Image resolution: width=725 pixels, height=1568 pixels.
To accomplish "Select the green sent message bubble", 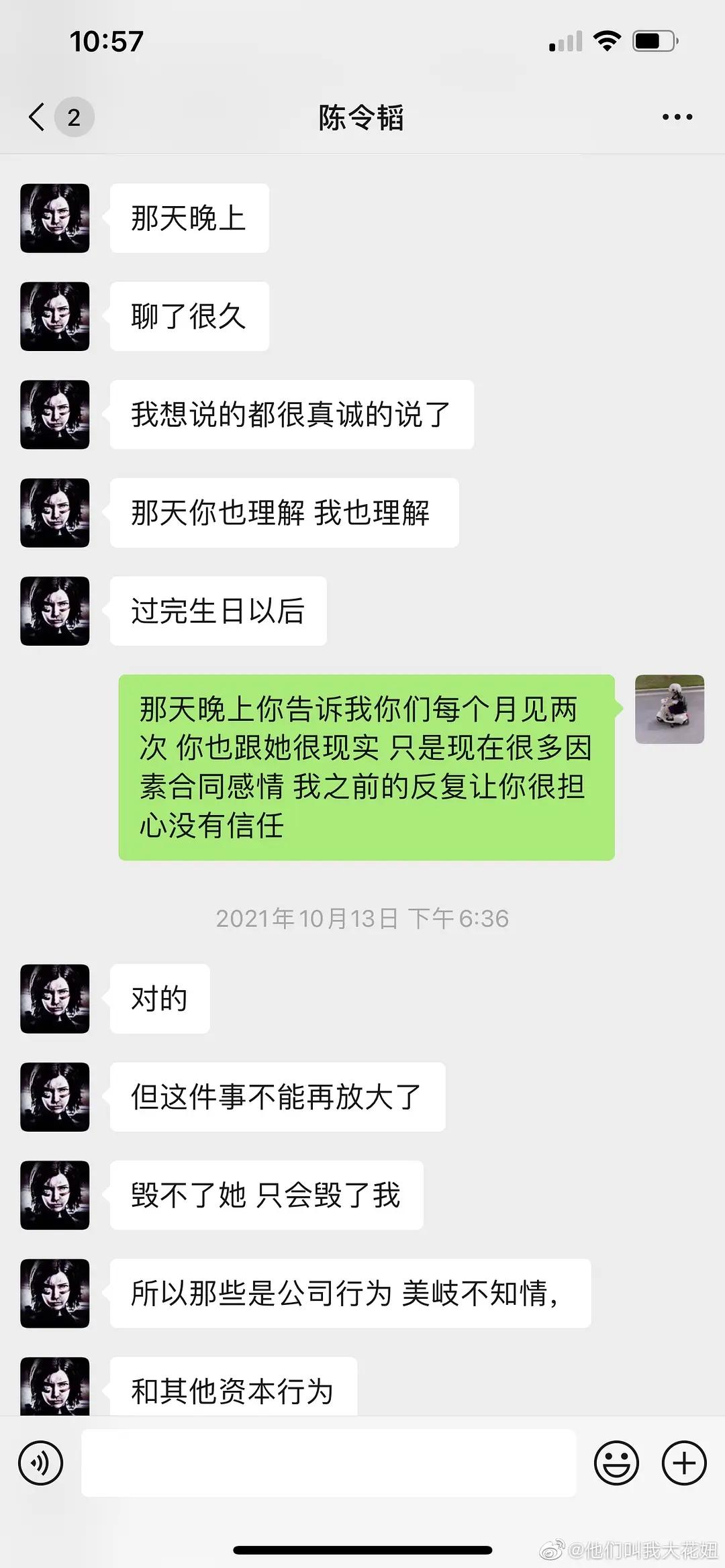I will (x=366, y=769).
